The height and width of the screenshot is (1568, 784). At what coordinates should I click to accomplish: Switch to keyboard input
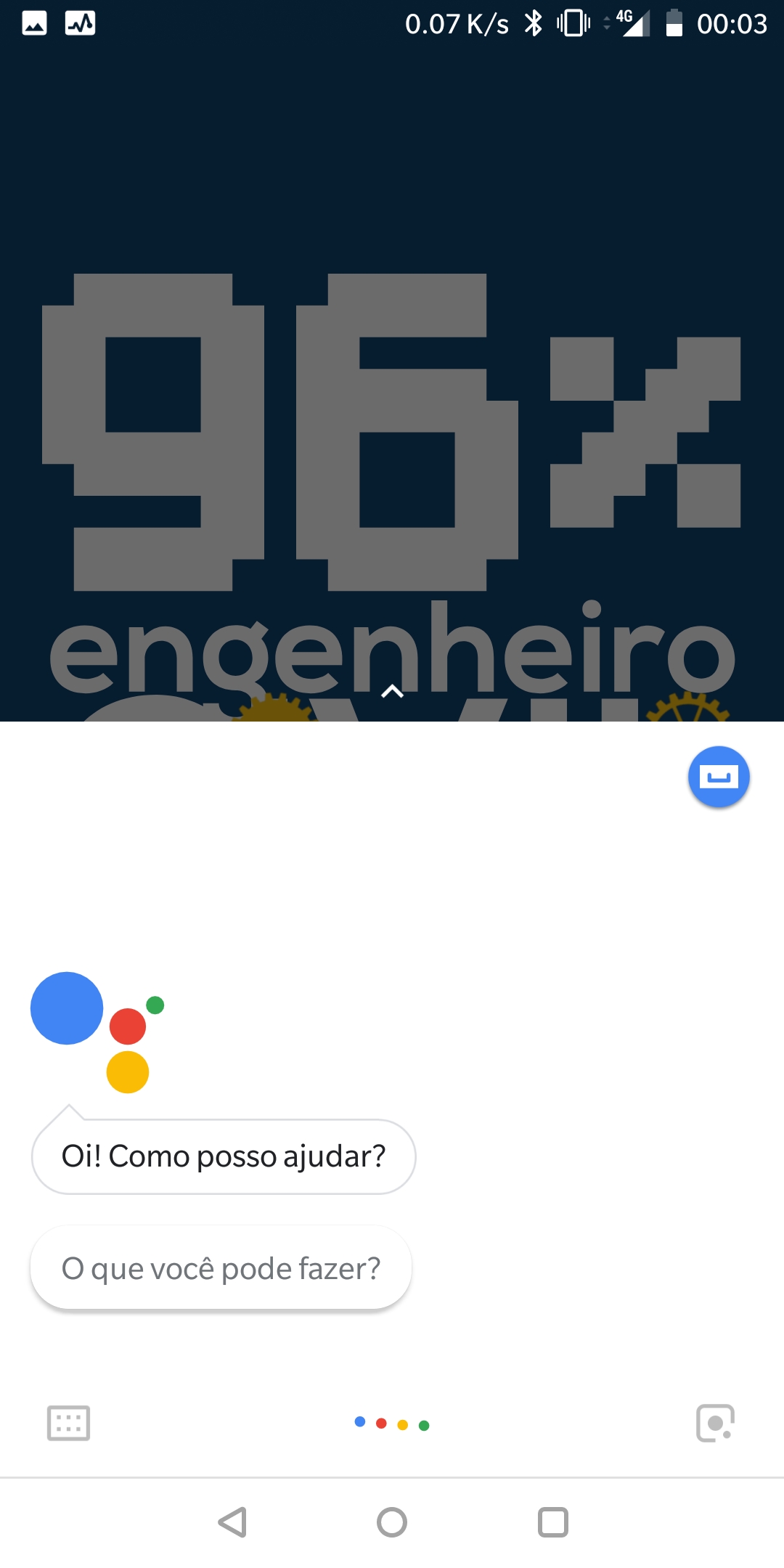click(68, 1423)
